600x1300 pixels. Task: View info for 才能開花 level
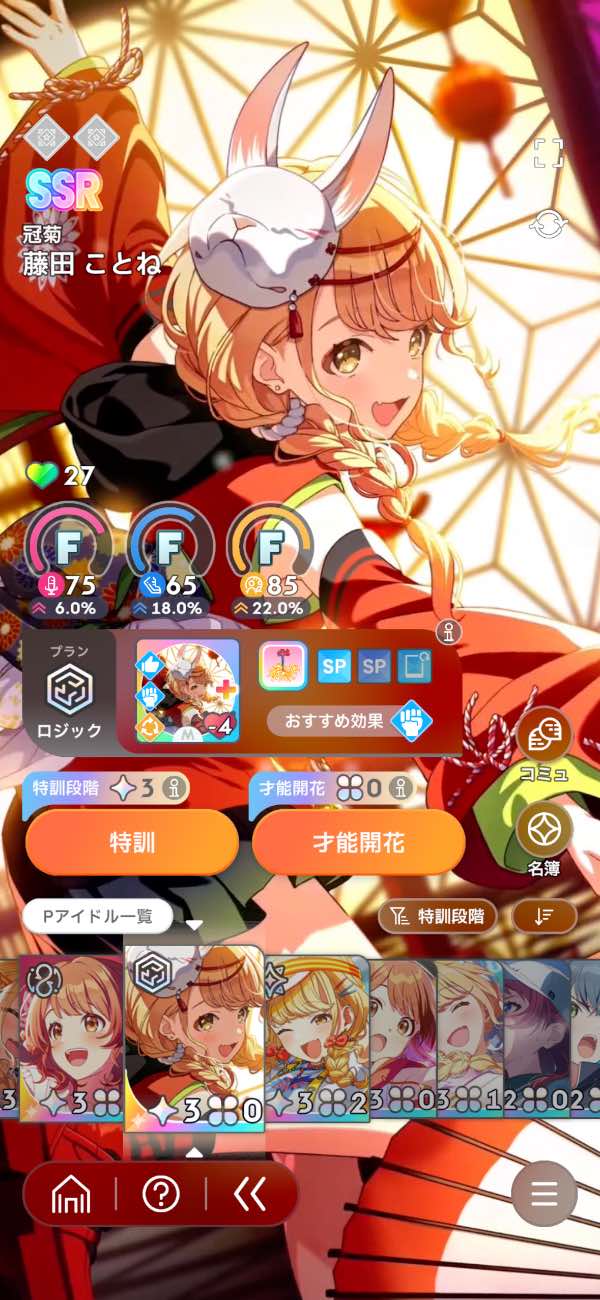(x=401, y=788)
